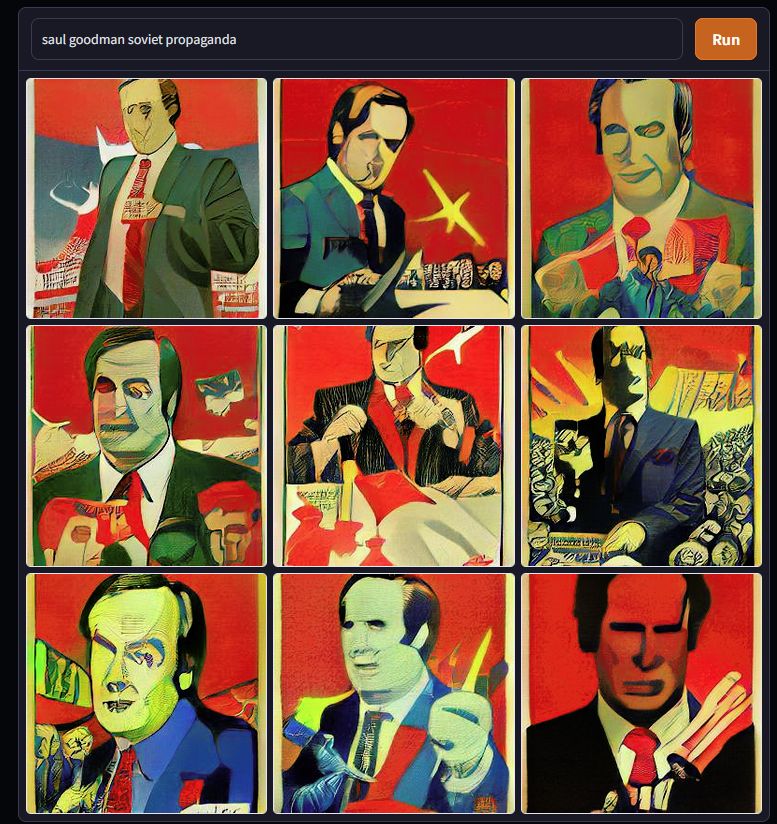The height and width of the screenshot is (824, 777).
Task: Pick the portrait with the red tie top-right
Action: pyautogui.click(x=640, y=197)
